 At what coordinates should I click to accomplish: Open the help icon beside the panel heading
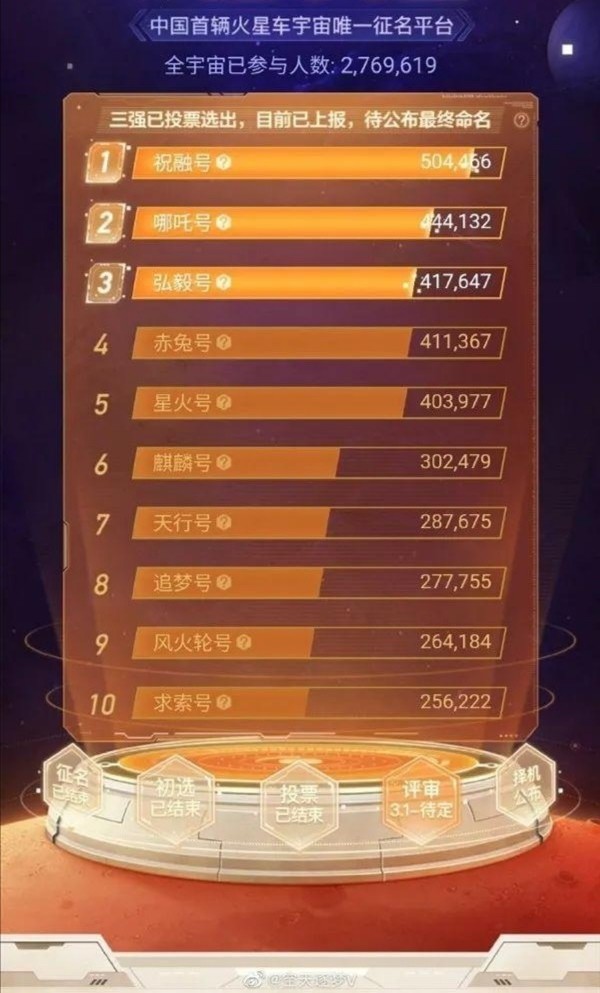(521, 120)
